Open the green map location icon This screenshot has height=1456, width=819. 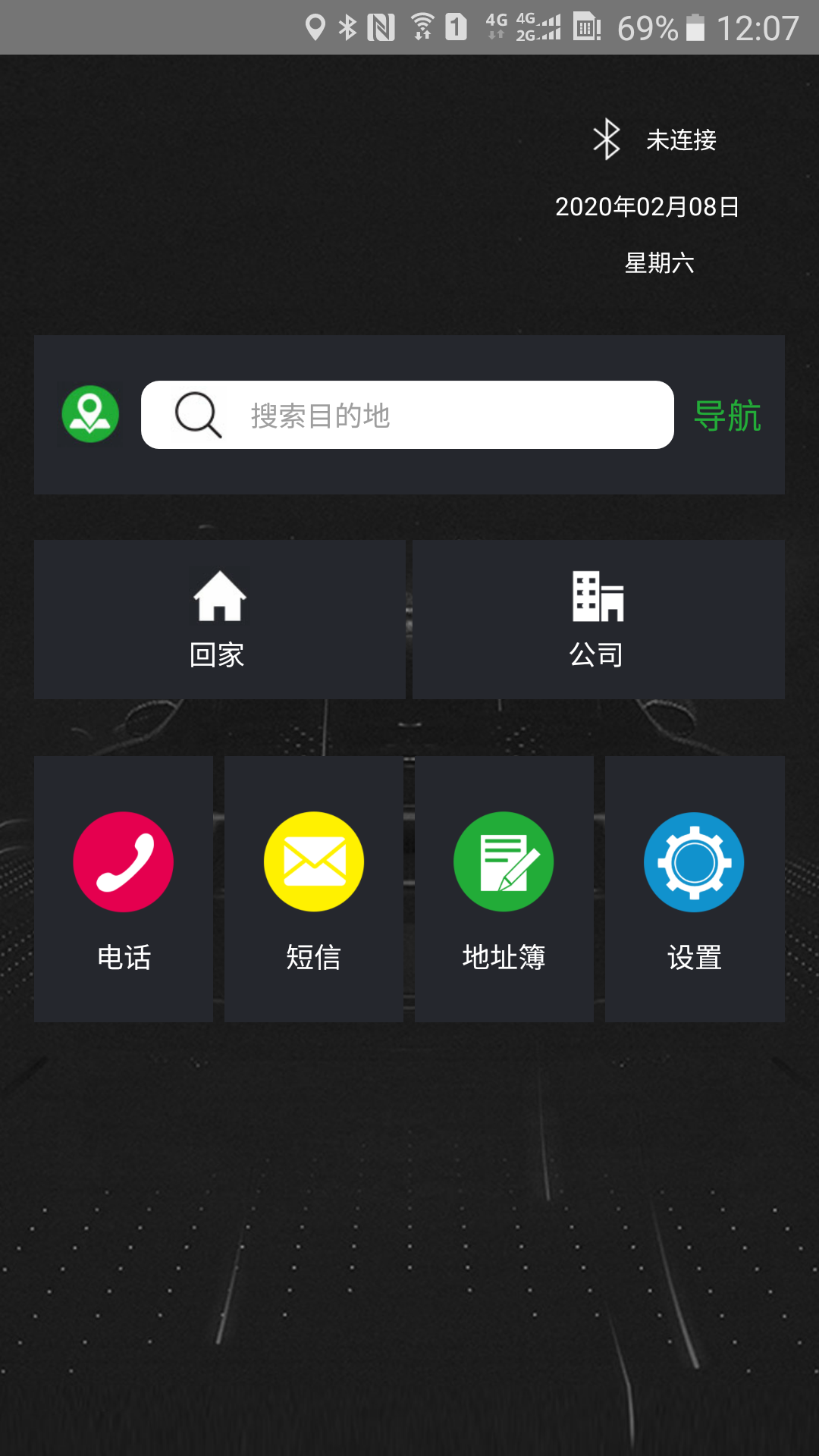(90, 414)
